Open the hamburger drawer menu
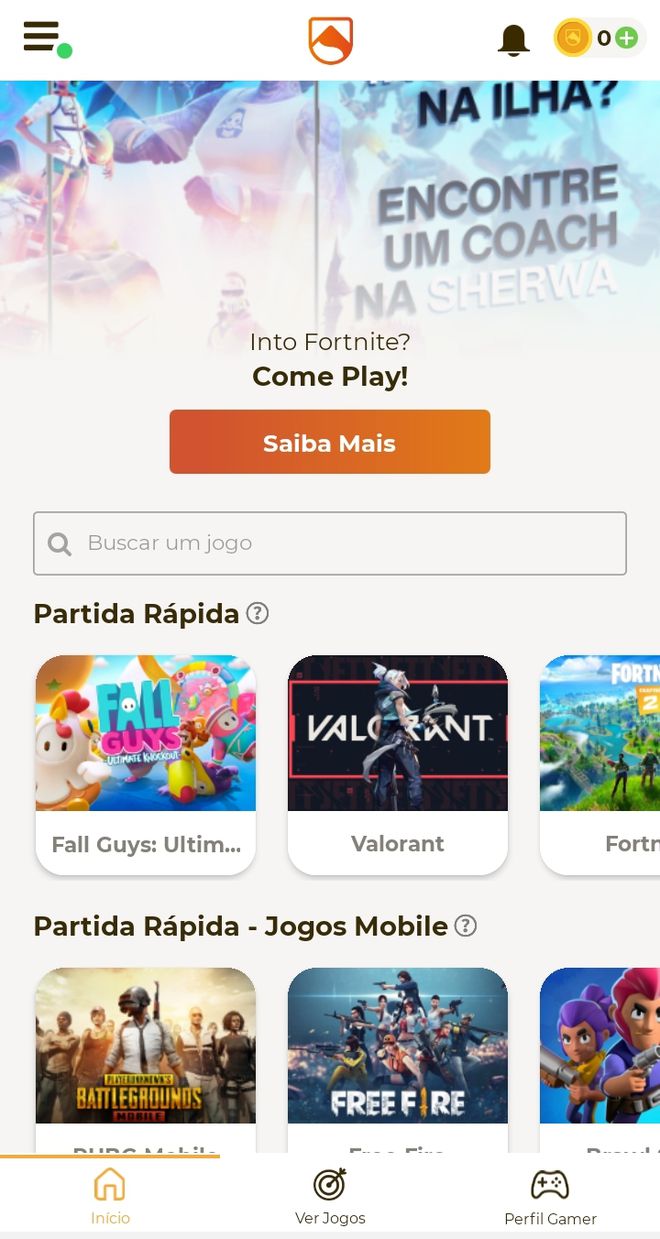Viewport: 660px width, 1239px height. coord(42,38)
